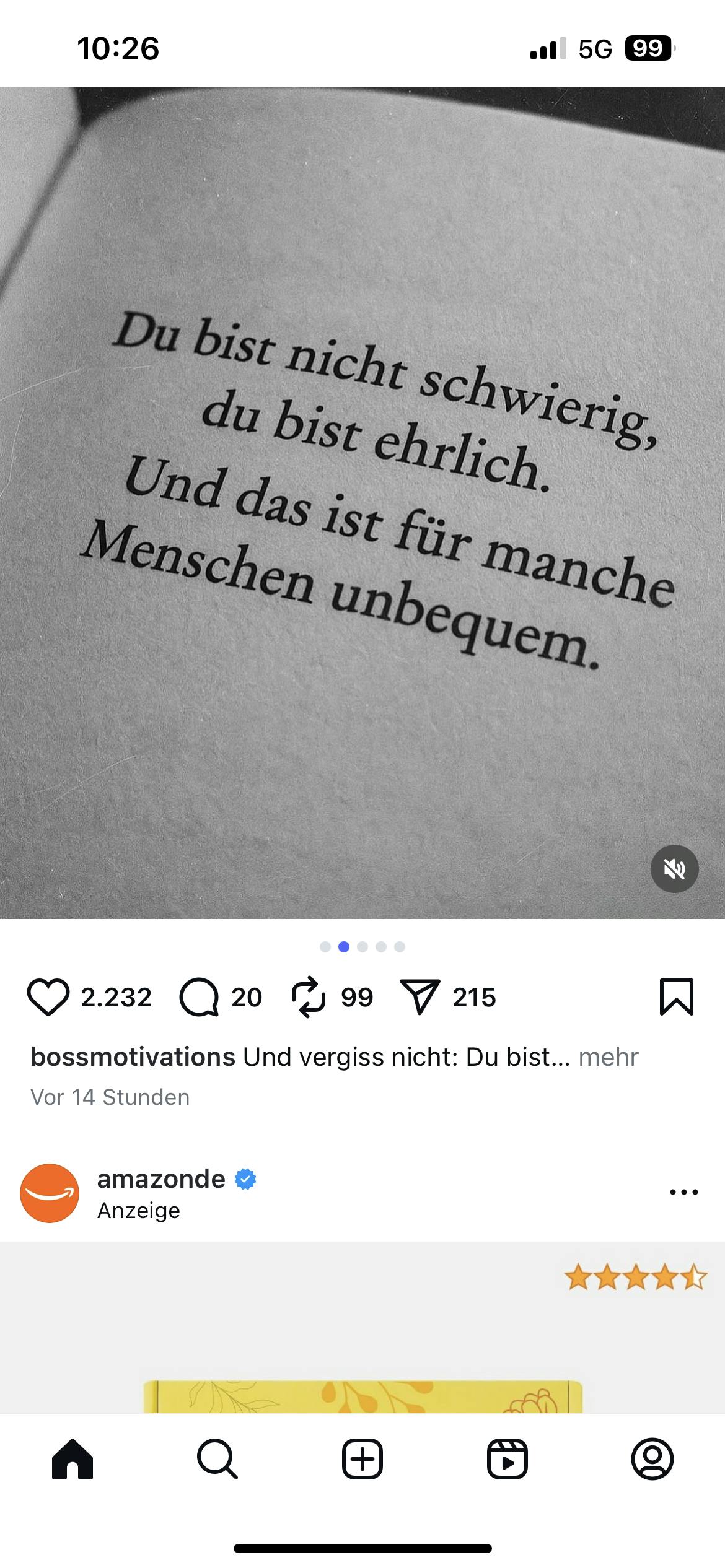Unmute the post's audio

(x=674, y=869)
